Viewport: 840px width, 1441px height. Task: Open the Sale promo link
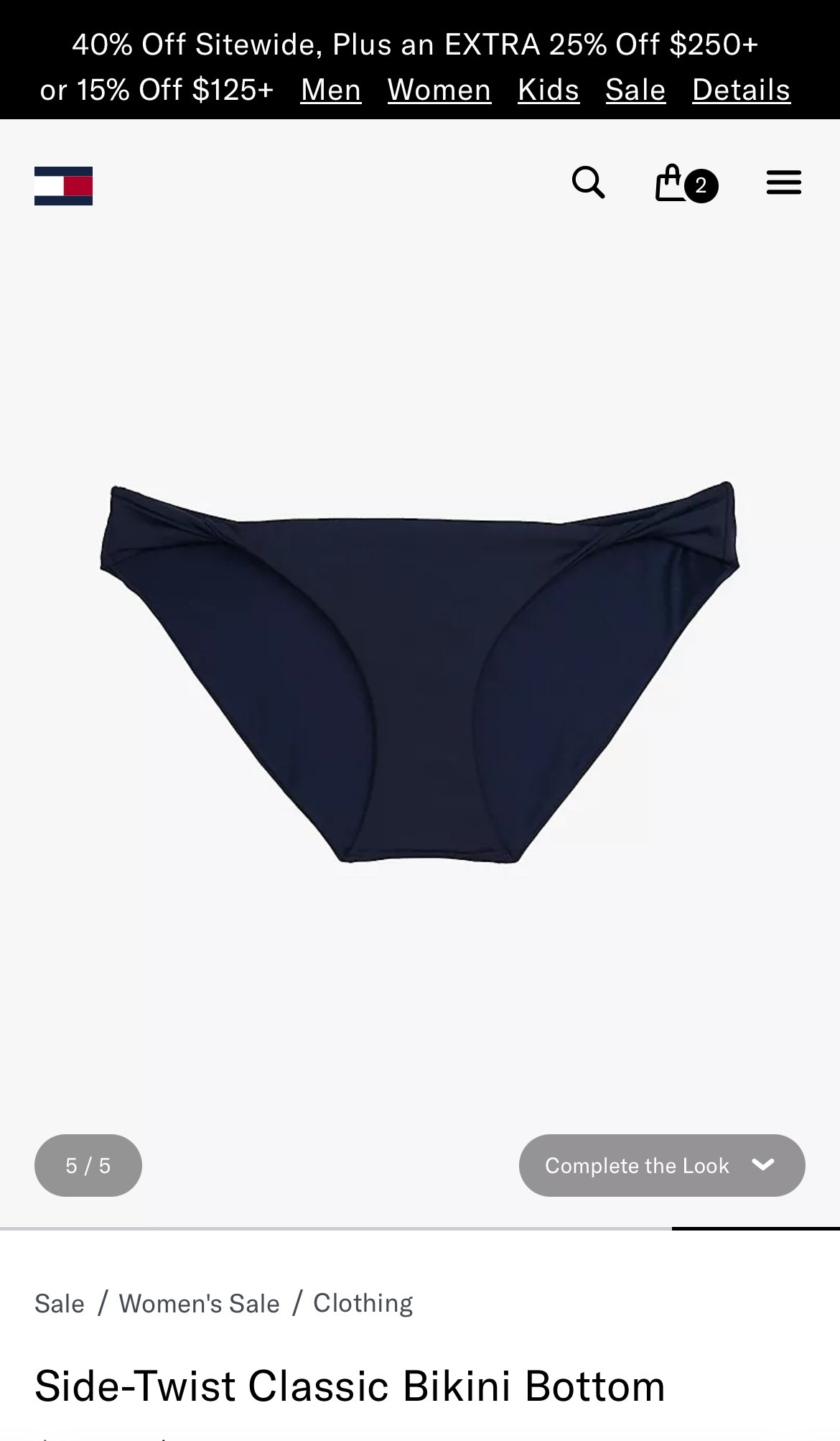635,90
